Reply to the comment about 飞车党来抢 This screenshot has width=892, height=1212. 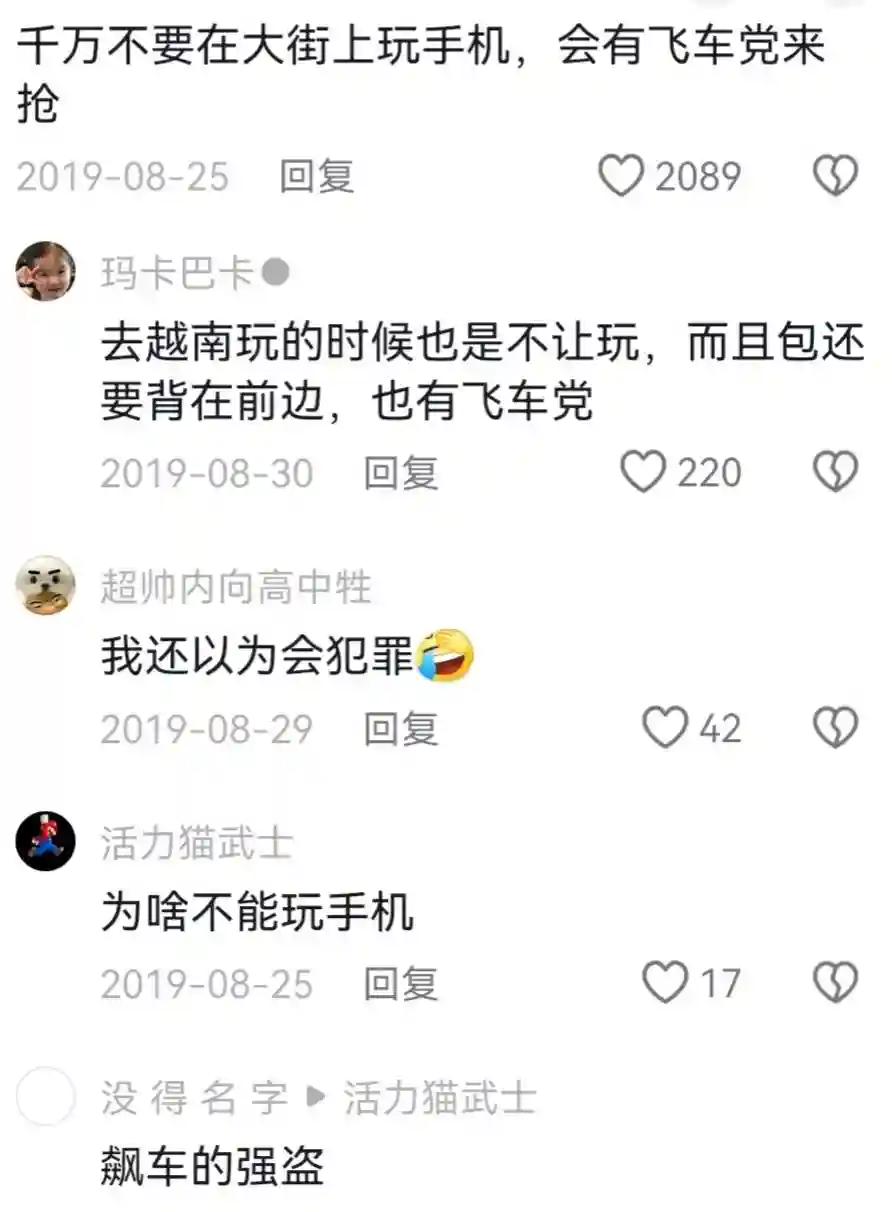click(x=317, y=177)
